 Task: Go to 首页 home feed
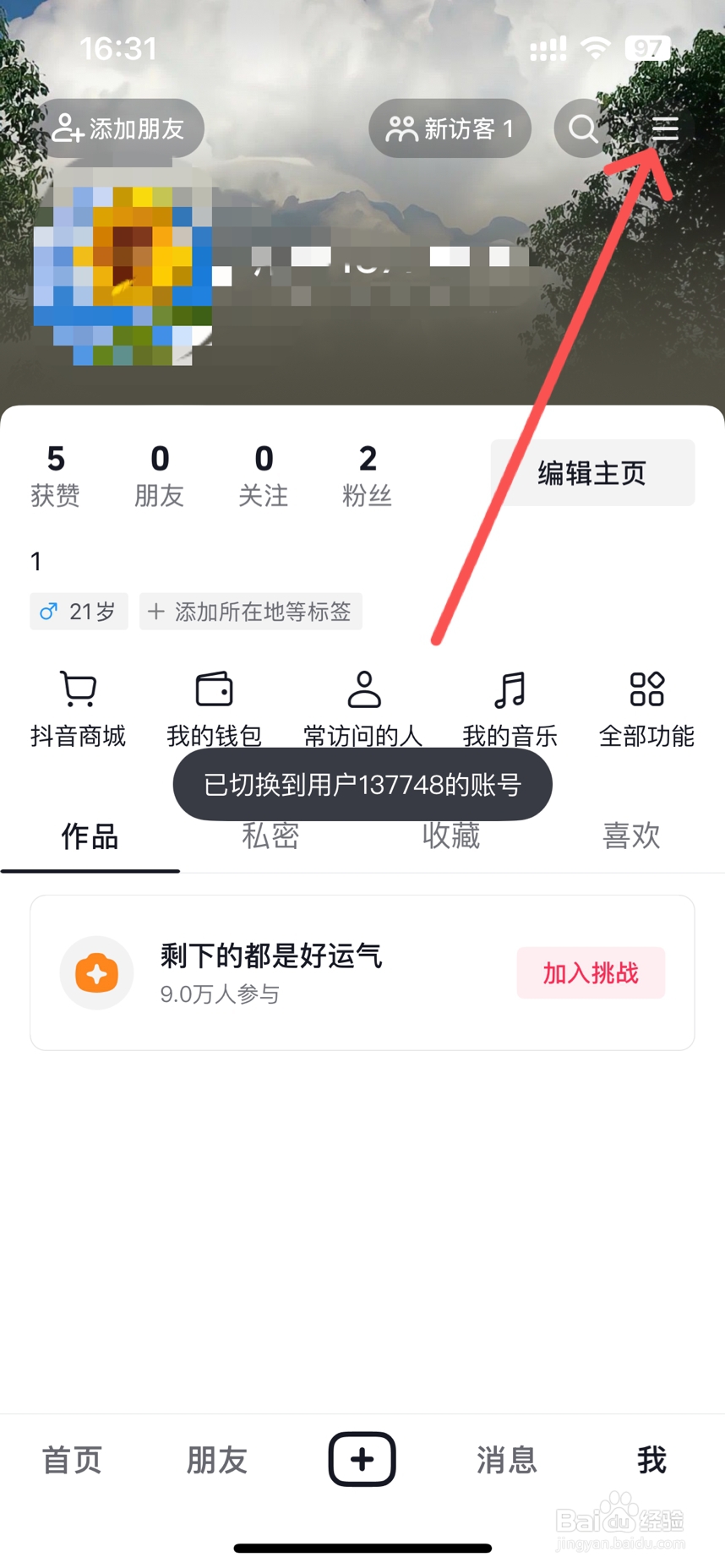click(x=71, y=1459)
